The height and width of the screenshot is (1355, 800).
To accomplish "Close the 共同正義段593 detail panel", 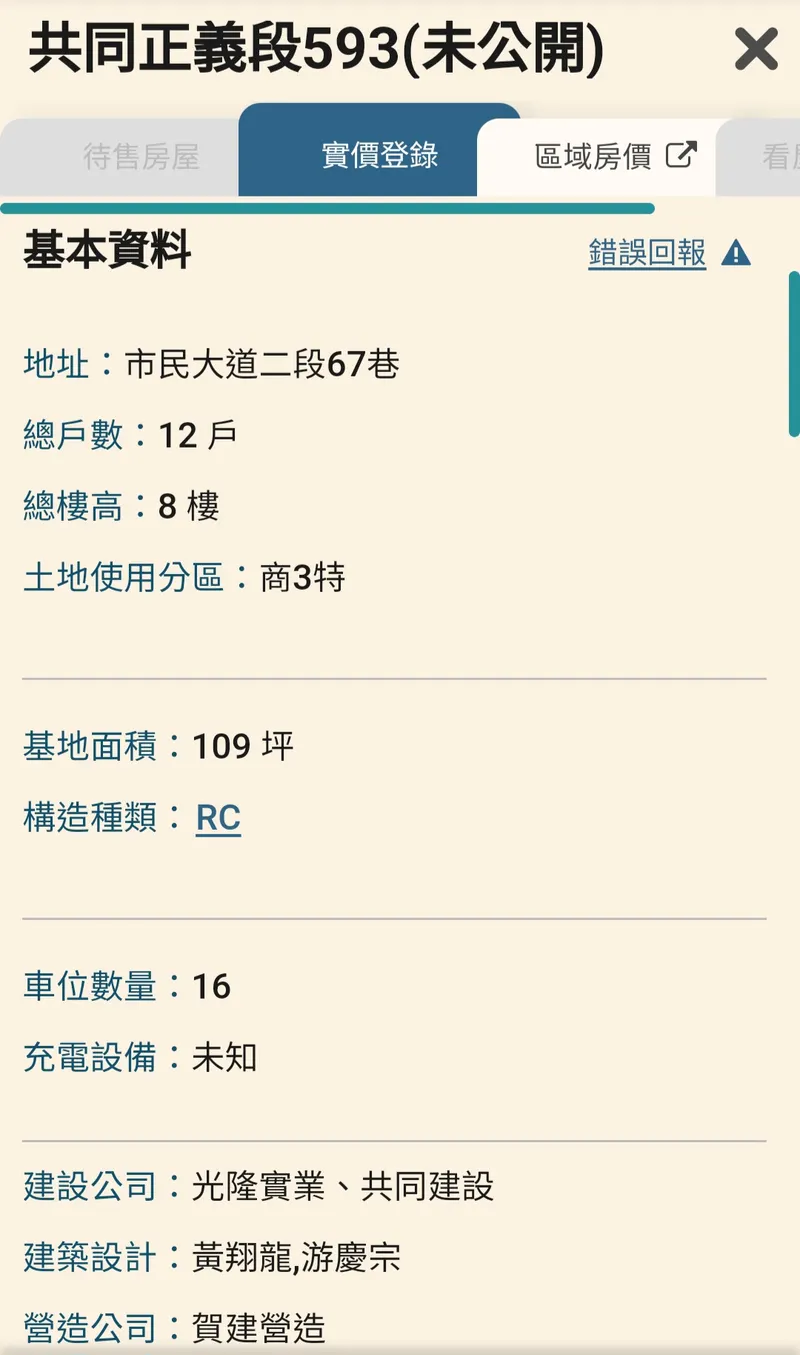I will [755, 49].
